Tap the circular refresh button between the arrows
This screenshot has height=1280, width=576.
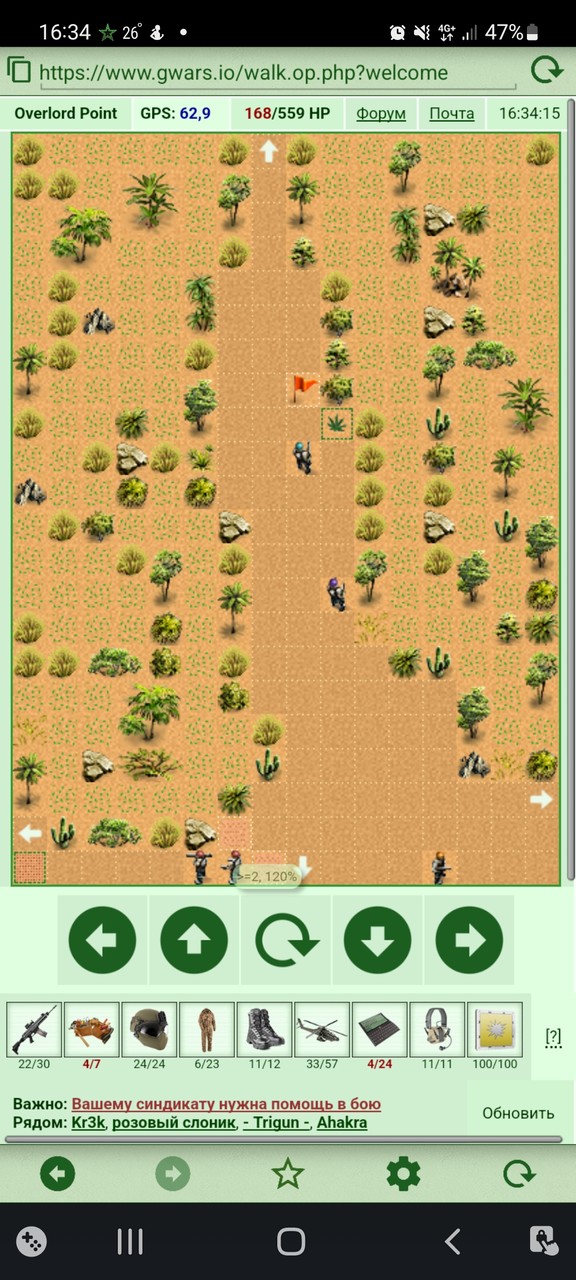click(286, 940)
